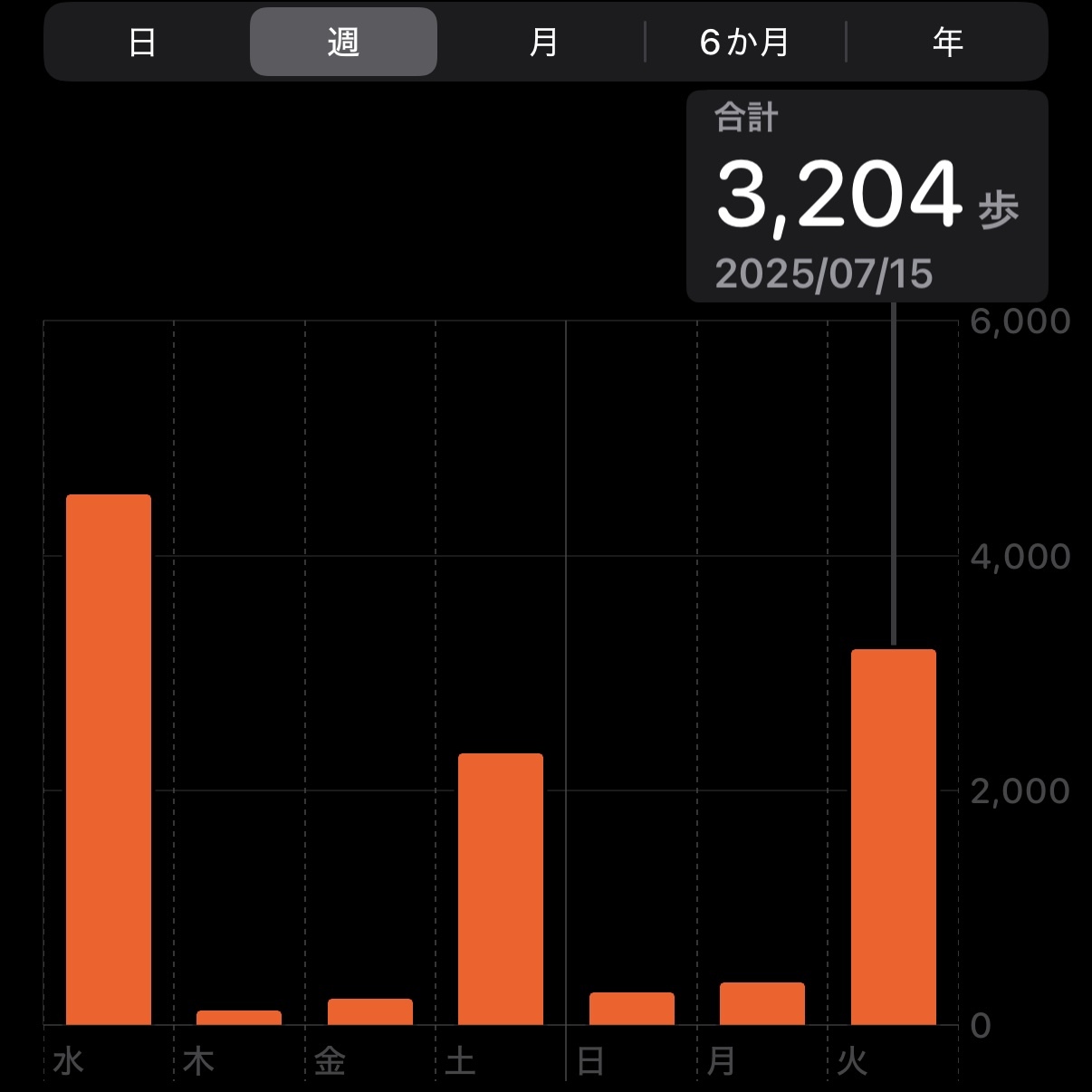This screenshot has width=1092, height=1092.
Task: Select the 水 (Wednesday) step bar
Action: pos(109,760)
